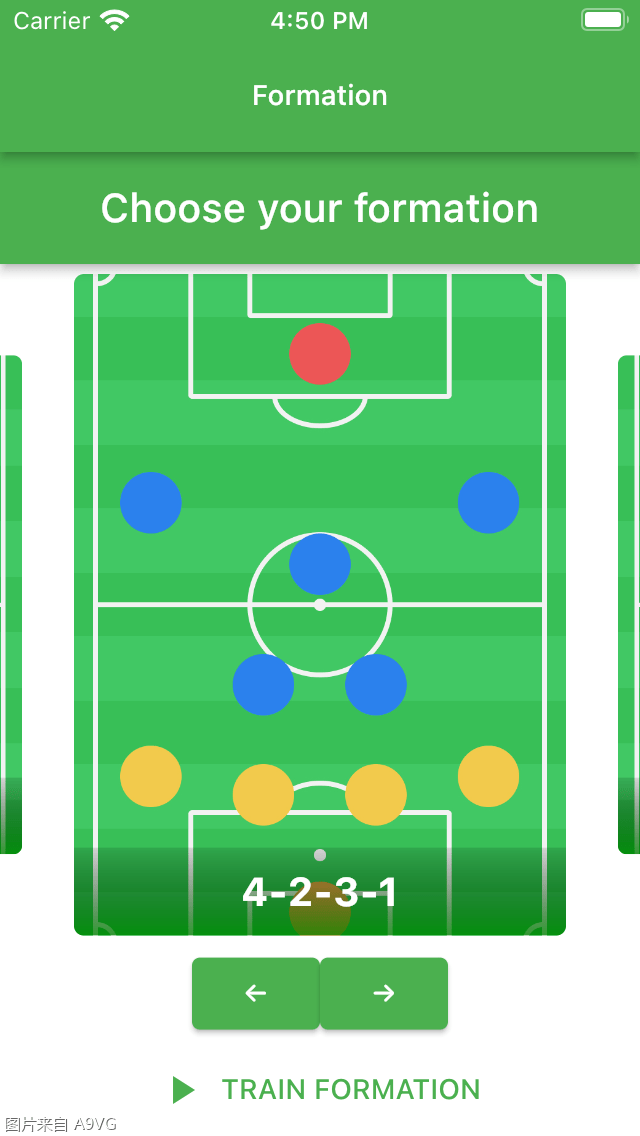Screen dimensions: 640x1136
Task: Go to the previous formation with left arrow
Action: 256,993
